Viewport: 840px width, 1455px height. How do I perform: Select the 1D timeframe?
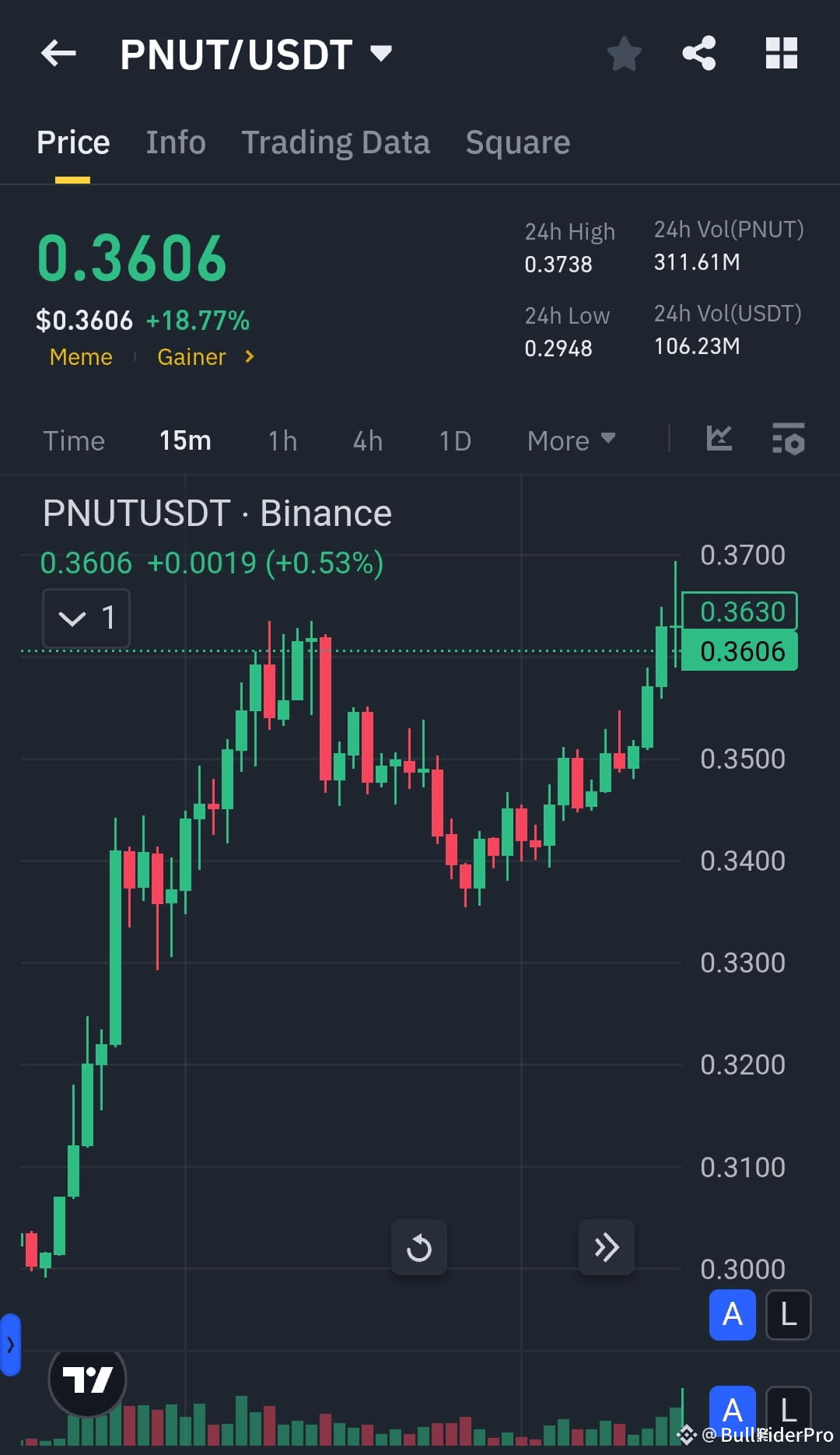pos(454,440)
